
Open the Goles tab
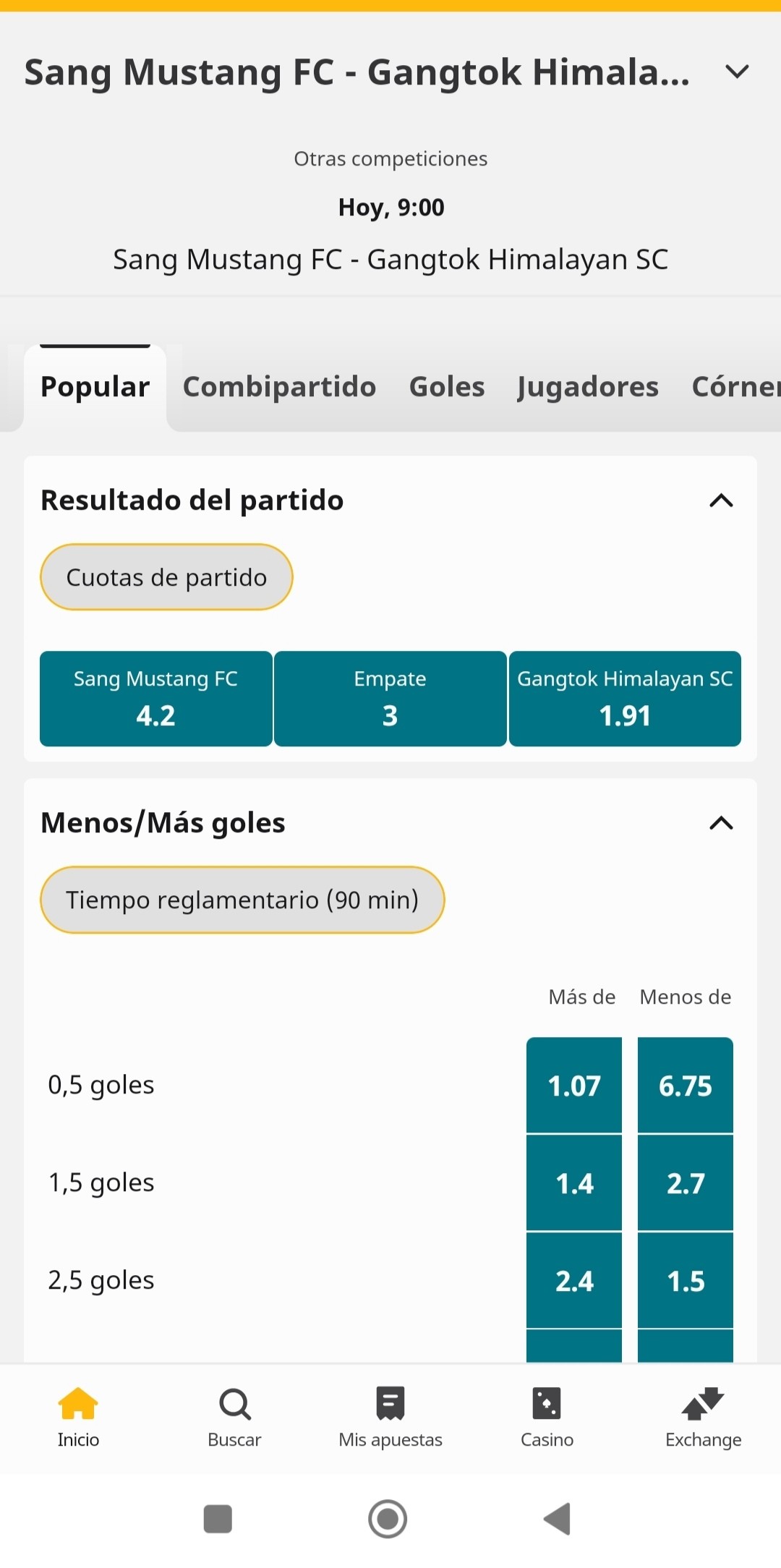(x=447, y=387)
